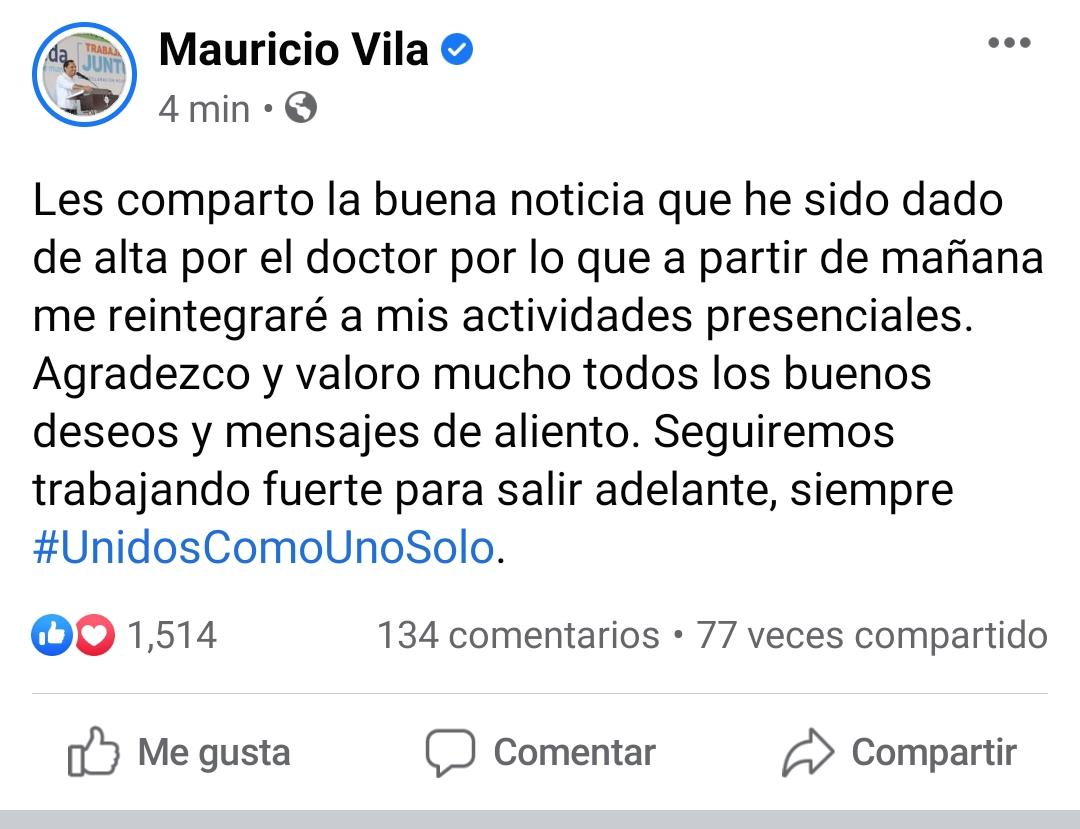Tap Comentar to write a comment
This screenshot has width=1080, height=829.
point(540,753)
